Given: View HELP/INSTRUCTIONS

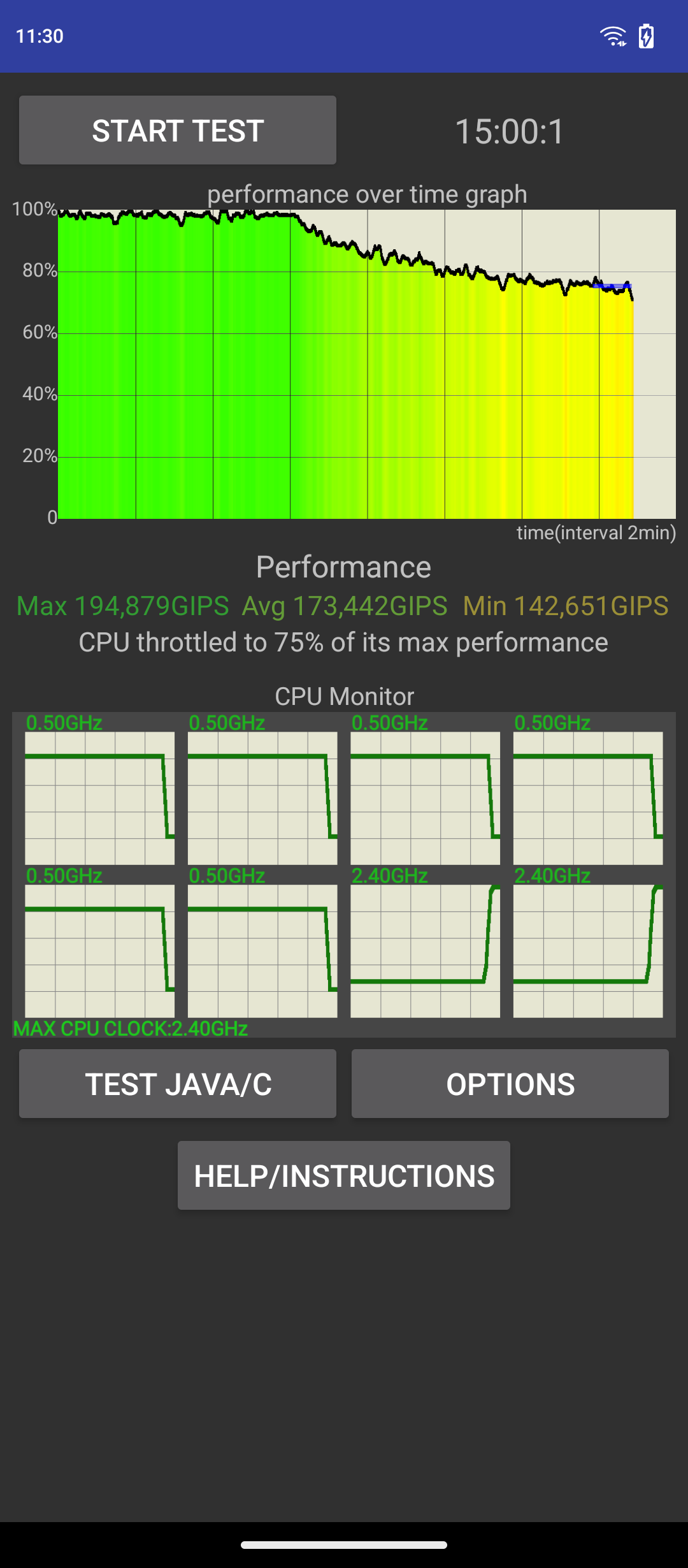Looking at the screenshot, I should click(x=344, y=1175).
